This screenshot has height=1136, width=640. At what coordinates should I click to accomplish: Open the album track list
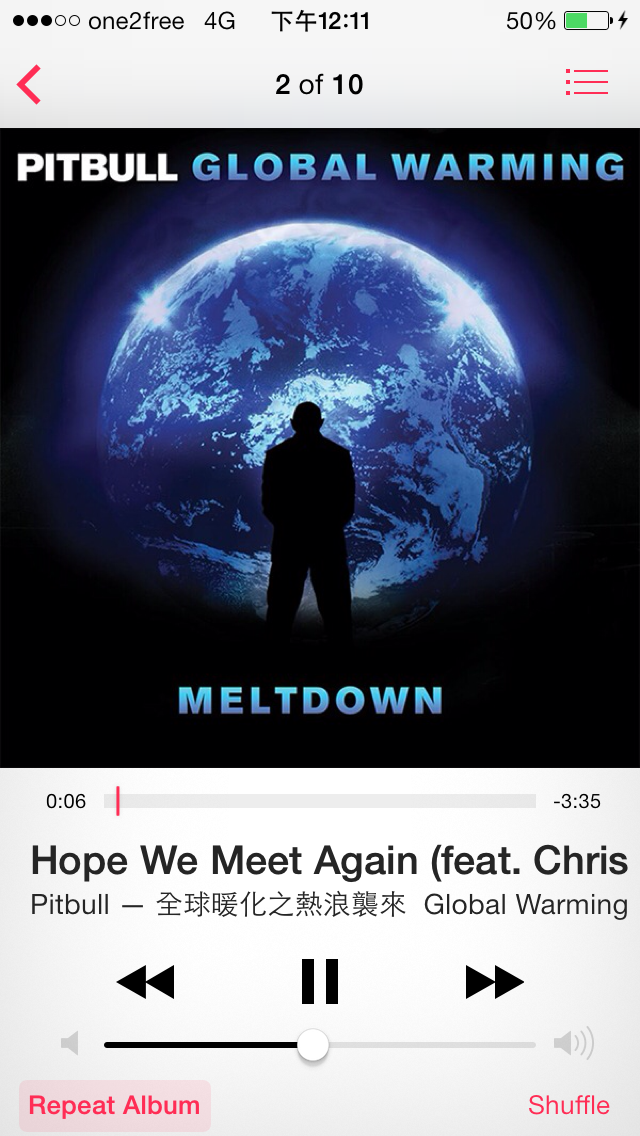coord(587,82)
